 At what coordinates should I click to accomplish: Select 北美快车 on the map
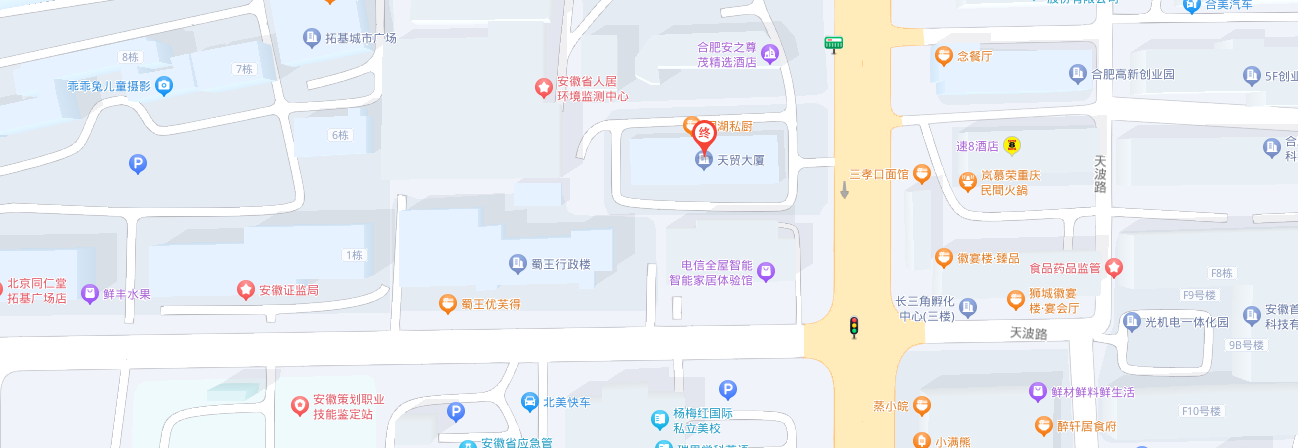click(529, 402)
